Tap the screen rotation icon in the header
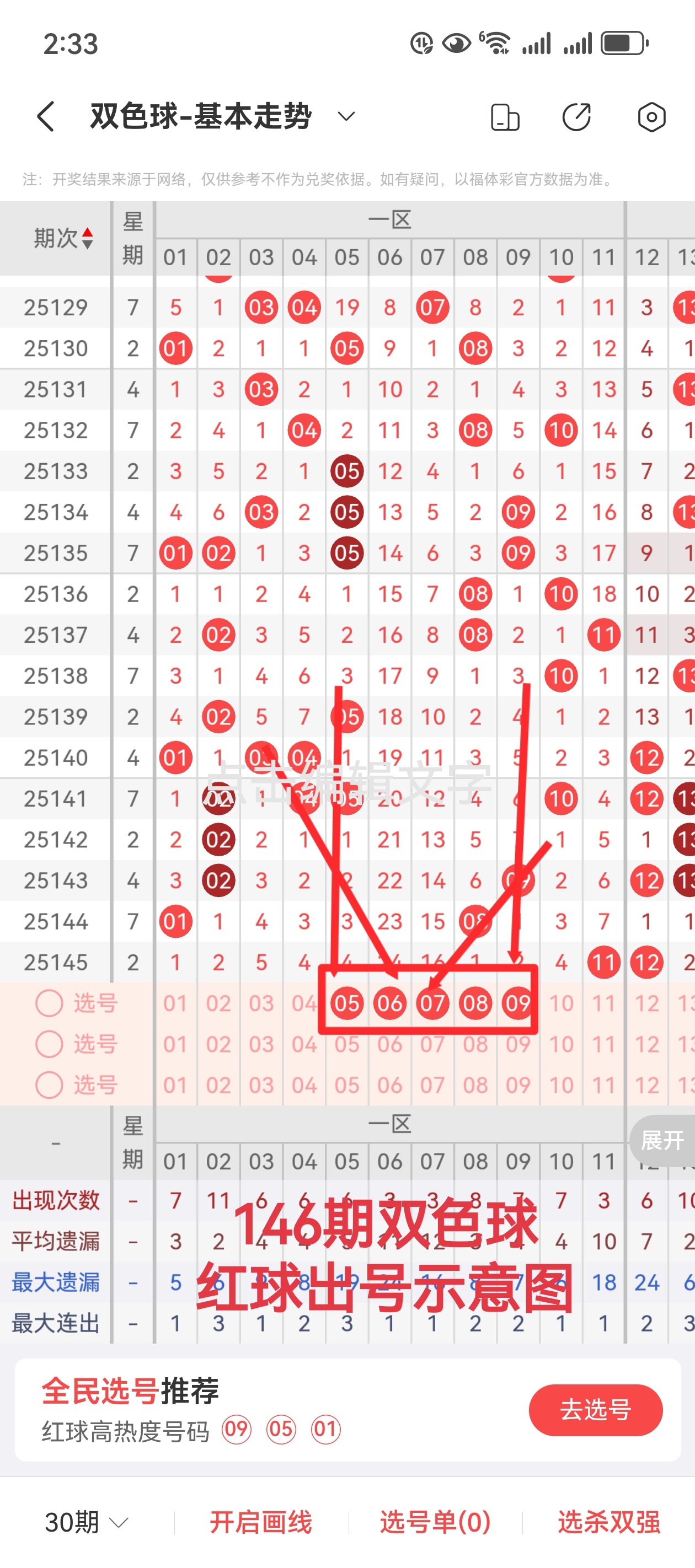The image size is (695, 1568). pos(505,117)
